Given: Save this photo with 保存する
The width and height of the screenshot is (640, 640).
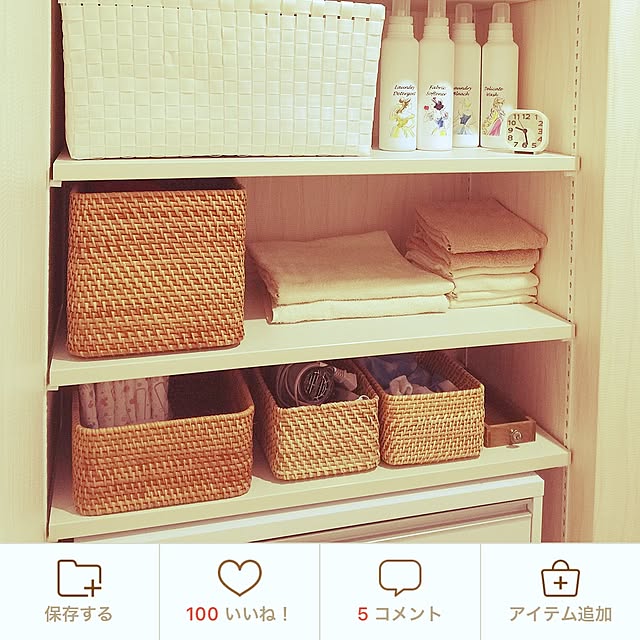Looking at the screenshot, I should tap(79, 592).
